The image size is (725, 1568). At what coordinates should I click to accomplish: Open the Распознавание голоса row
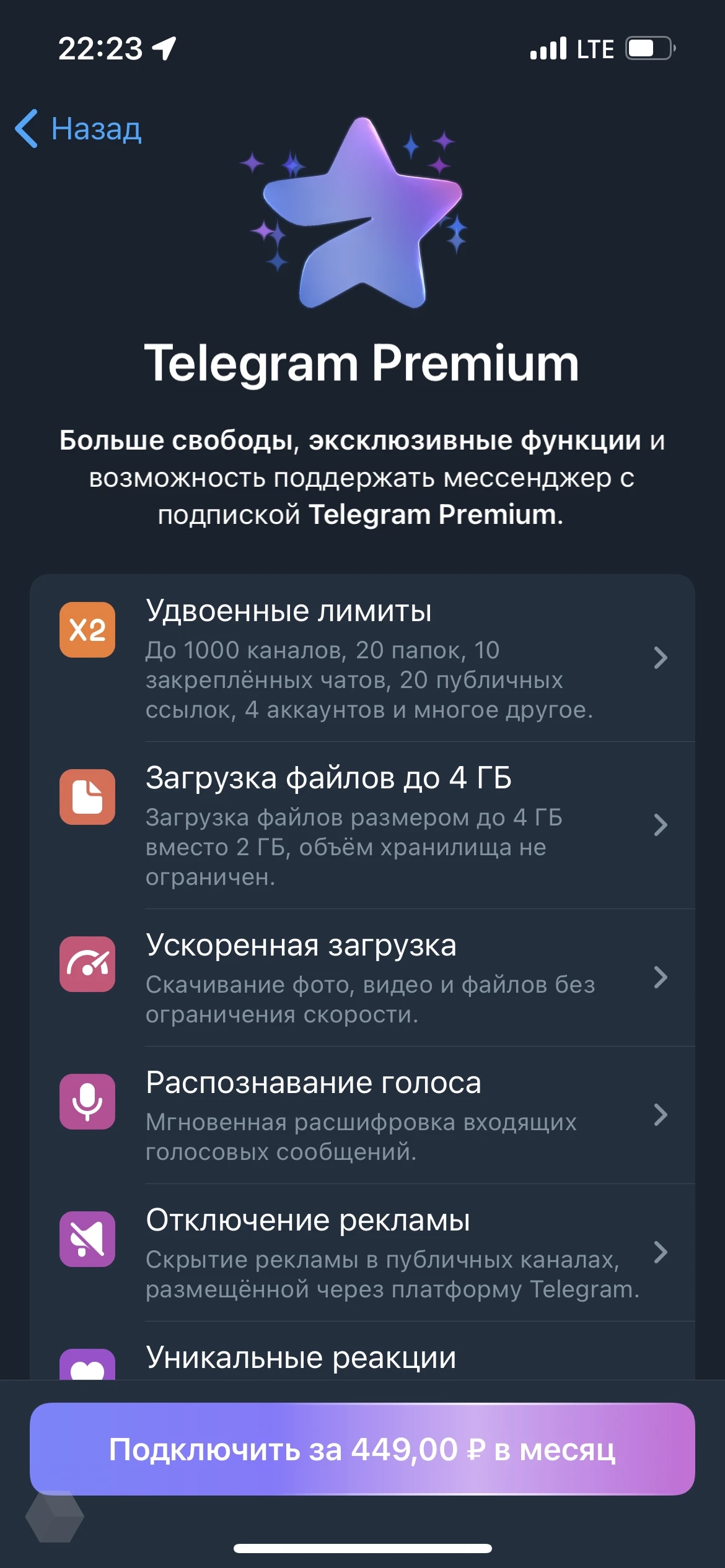coord(362,1115)
